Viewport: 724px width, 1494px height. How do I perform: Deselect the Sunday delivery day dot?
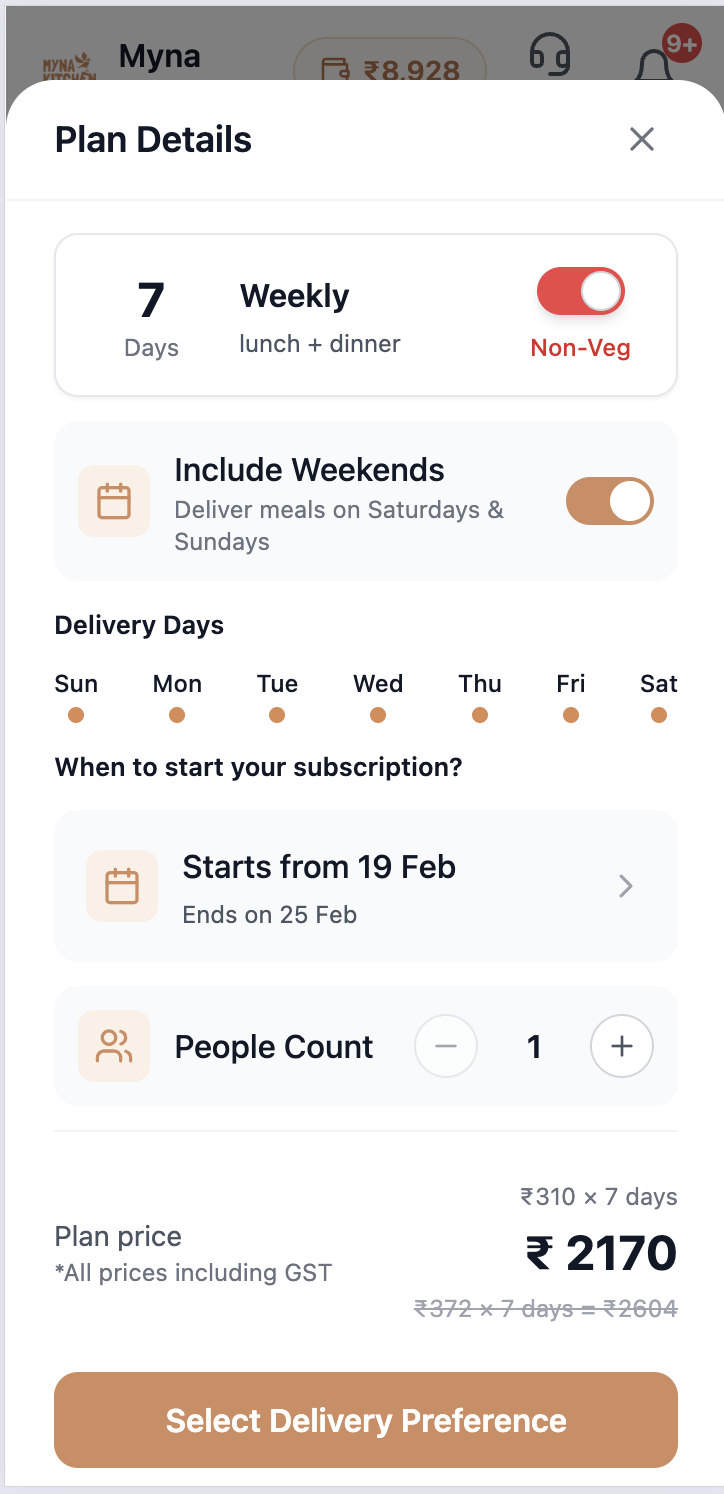tap(76, 714)
